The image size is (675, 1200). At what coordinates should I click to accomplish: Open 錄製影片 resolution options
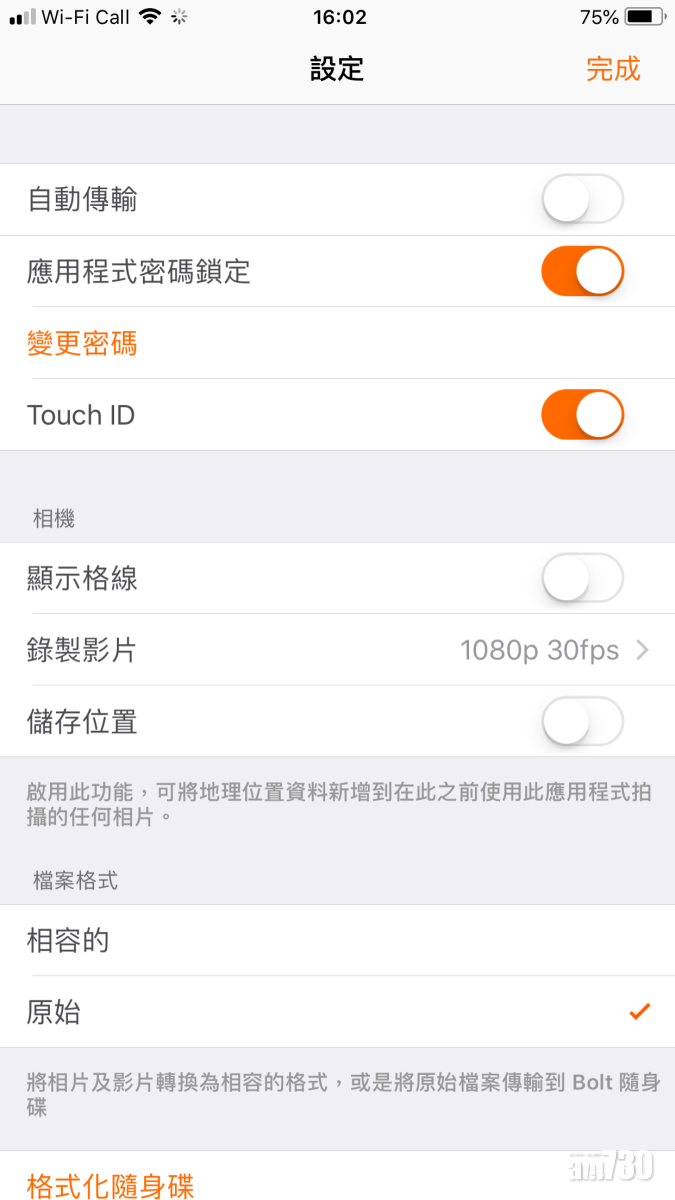point(337,650)
